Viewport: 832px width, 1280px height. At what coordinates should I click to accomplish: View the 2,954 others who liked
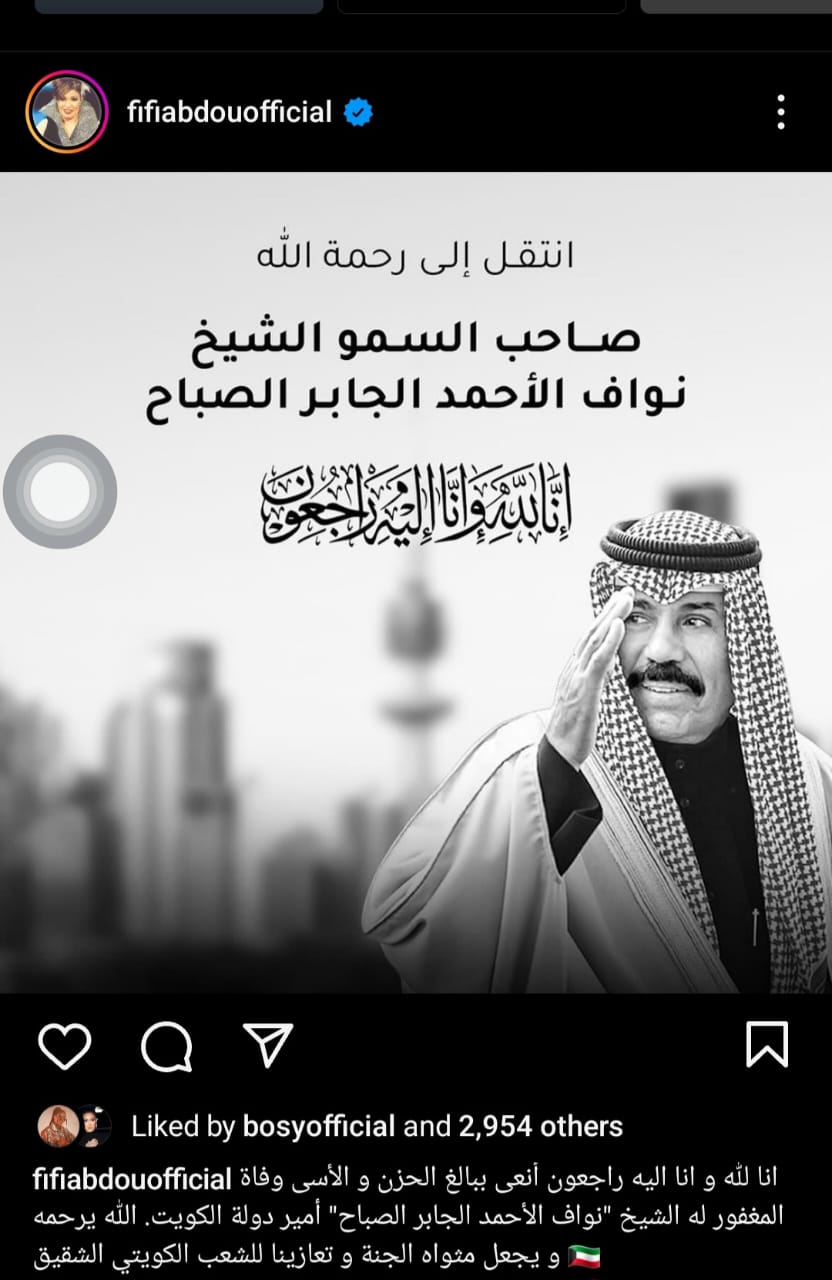(540, 1126)
